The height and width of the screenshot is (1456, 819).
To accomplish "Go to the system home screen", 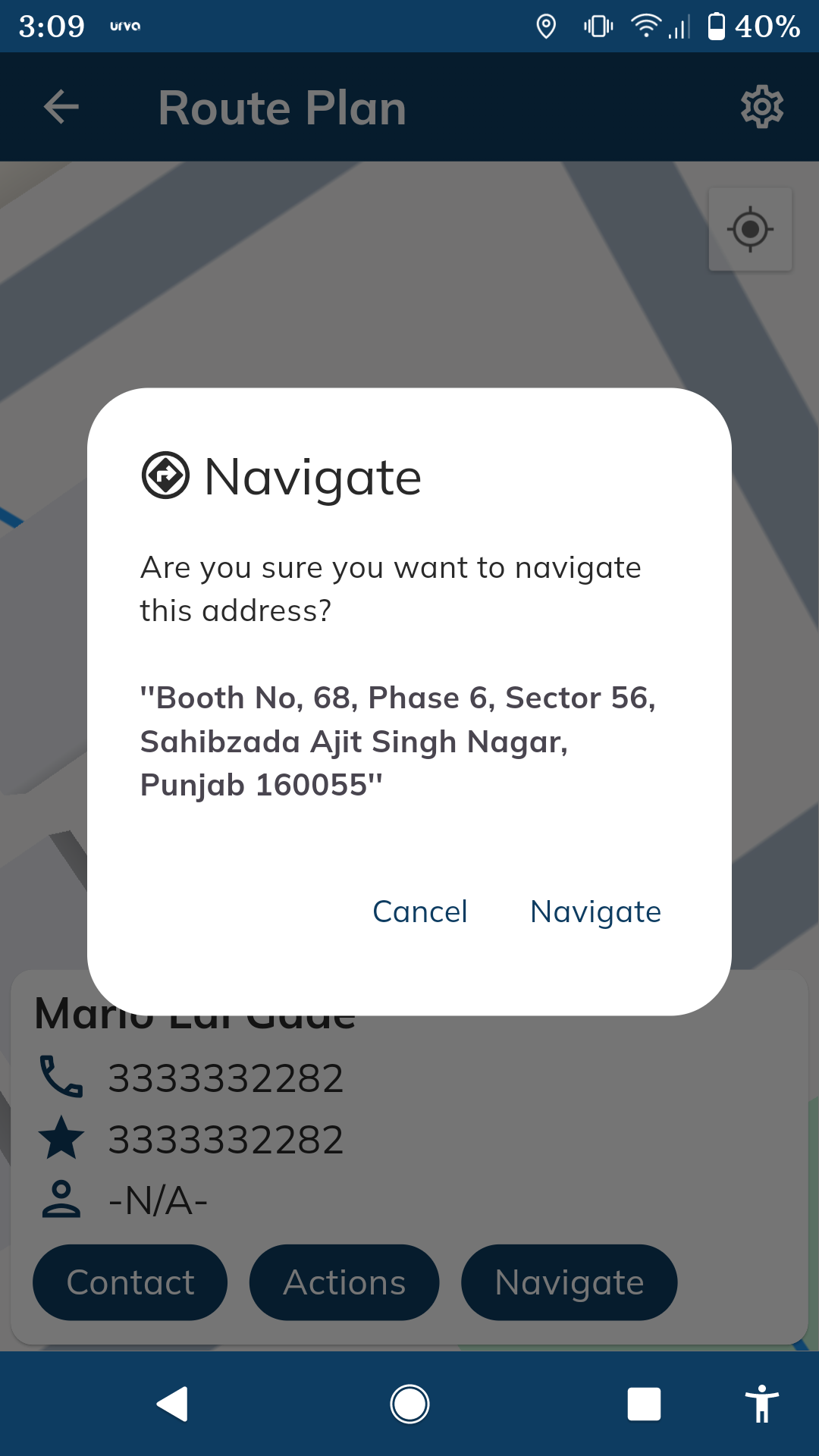I will pyautogui.click(x=409, y=1404).
